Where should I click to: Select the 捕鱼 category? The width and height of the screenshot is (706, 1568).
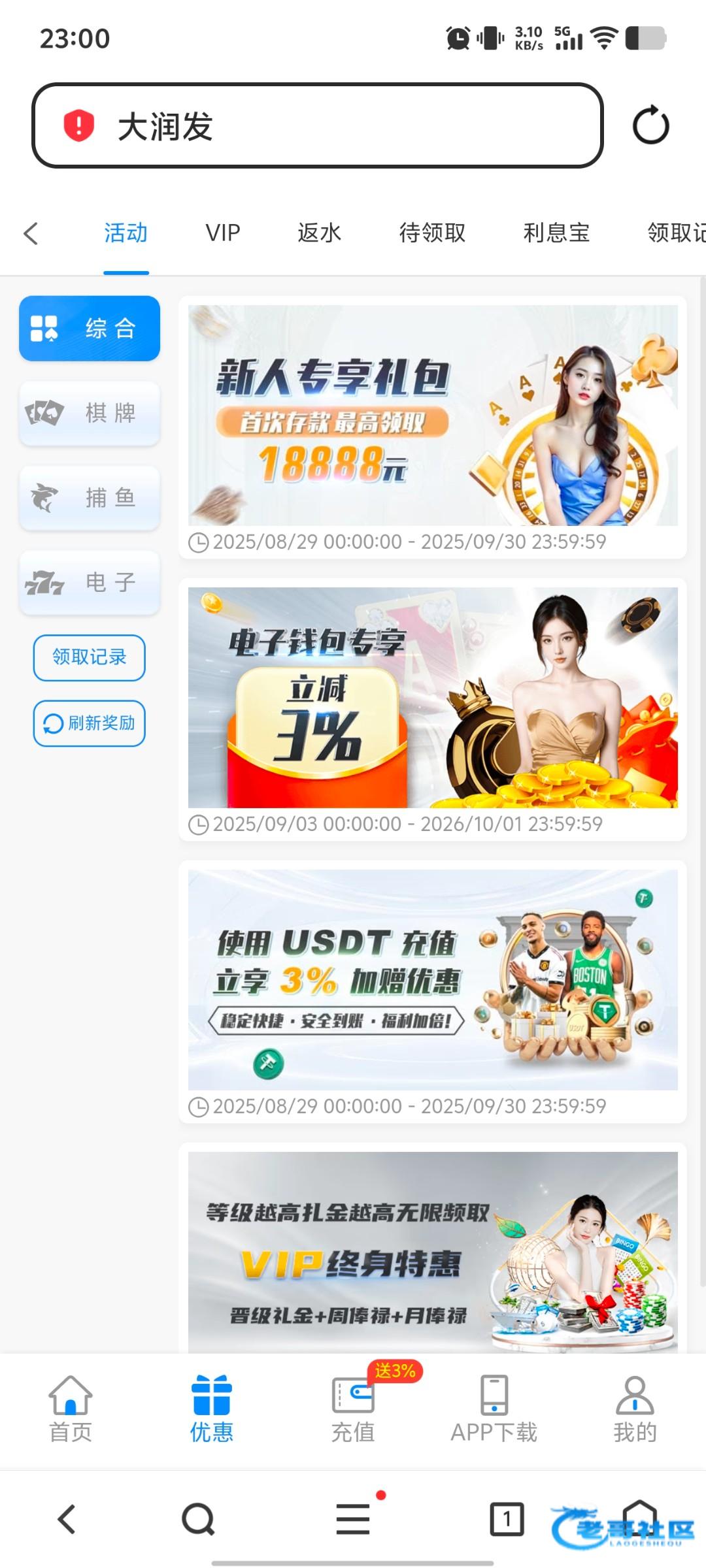click(90, 498)
